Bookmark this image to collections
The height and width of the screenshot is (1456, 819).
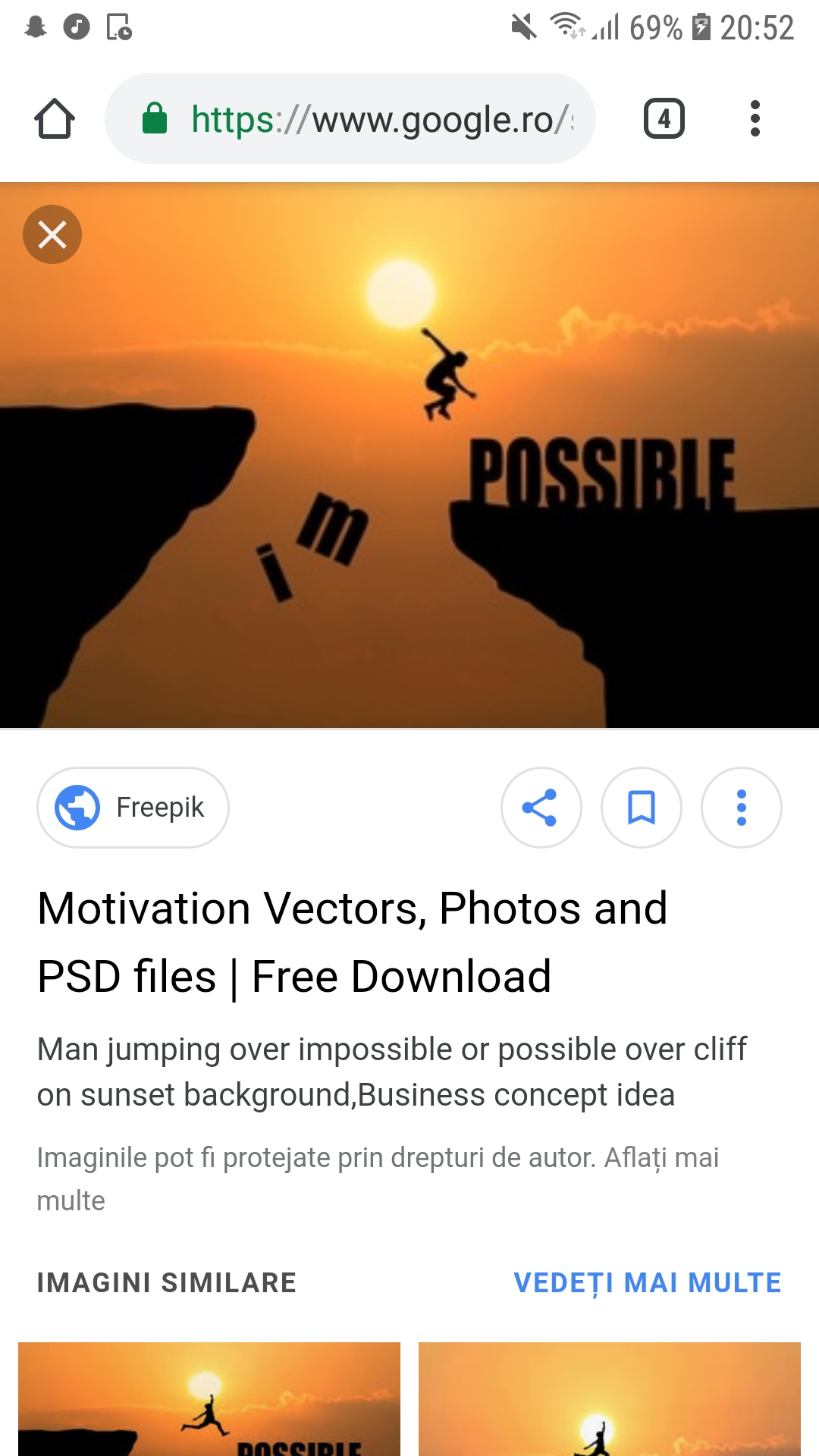642,808
